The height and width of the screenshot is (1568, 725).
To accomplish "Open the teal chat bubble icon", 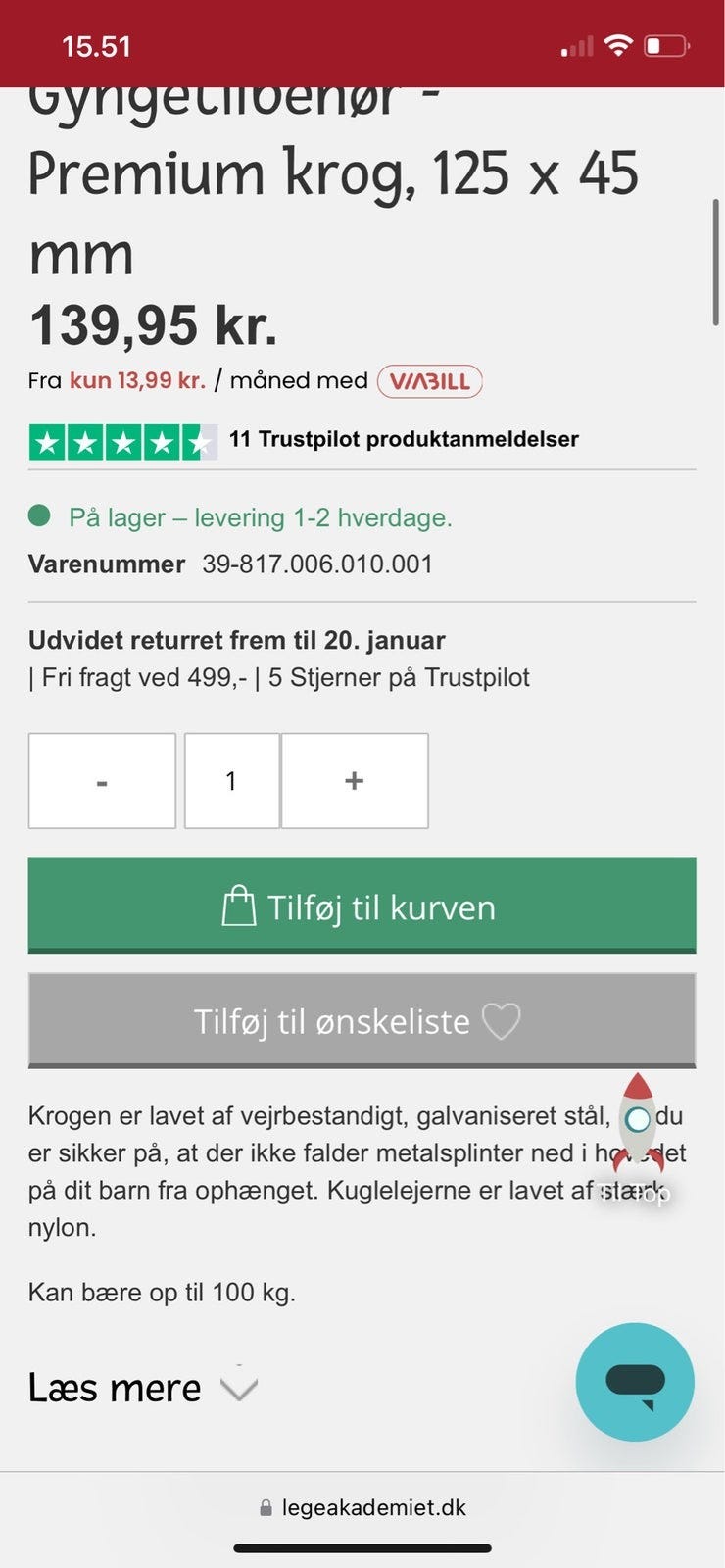I will click(635, 1382).
